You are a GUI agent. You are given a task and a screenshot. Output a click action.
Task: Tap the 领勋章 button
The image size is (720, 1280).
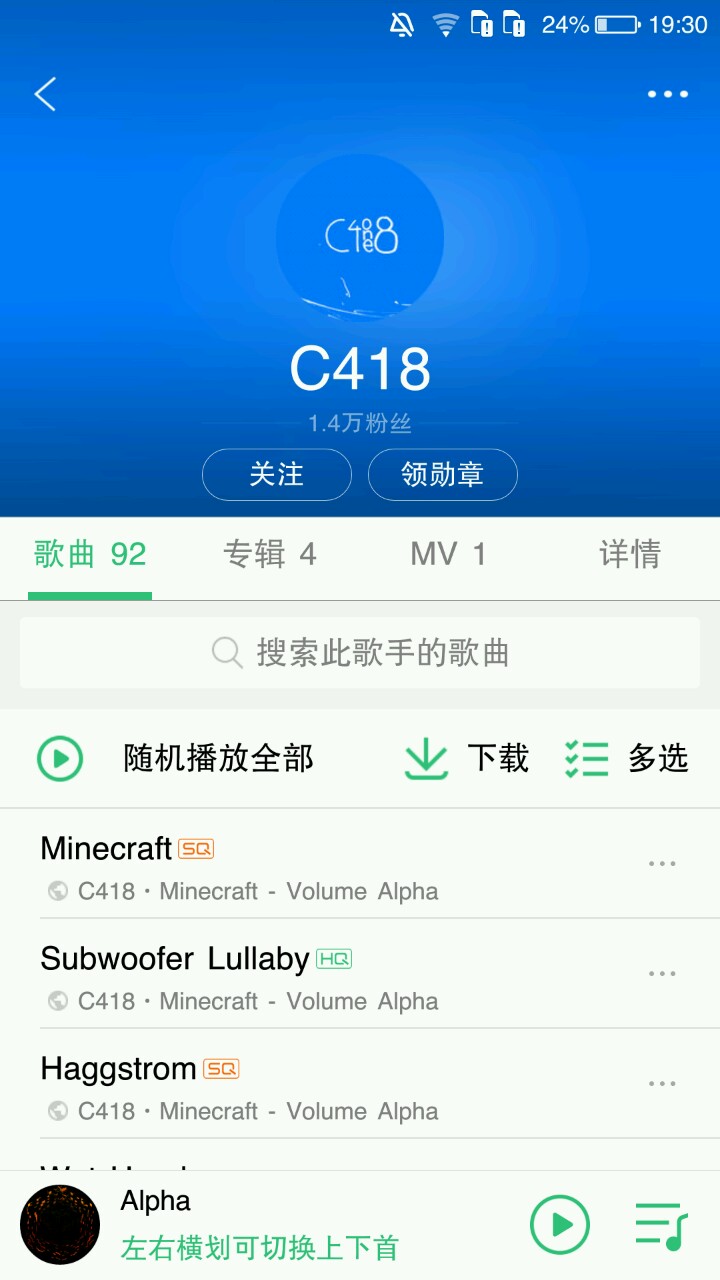(x=442, y=474)
